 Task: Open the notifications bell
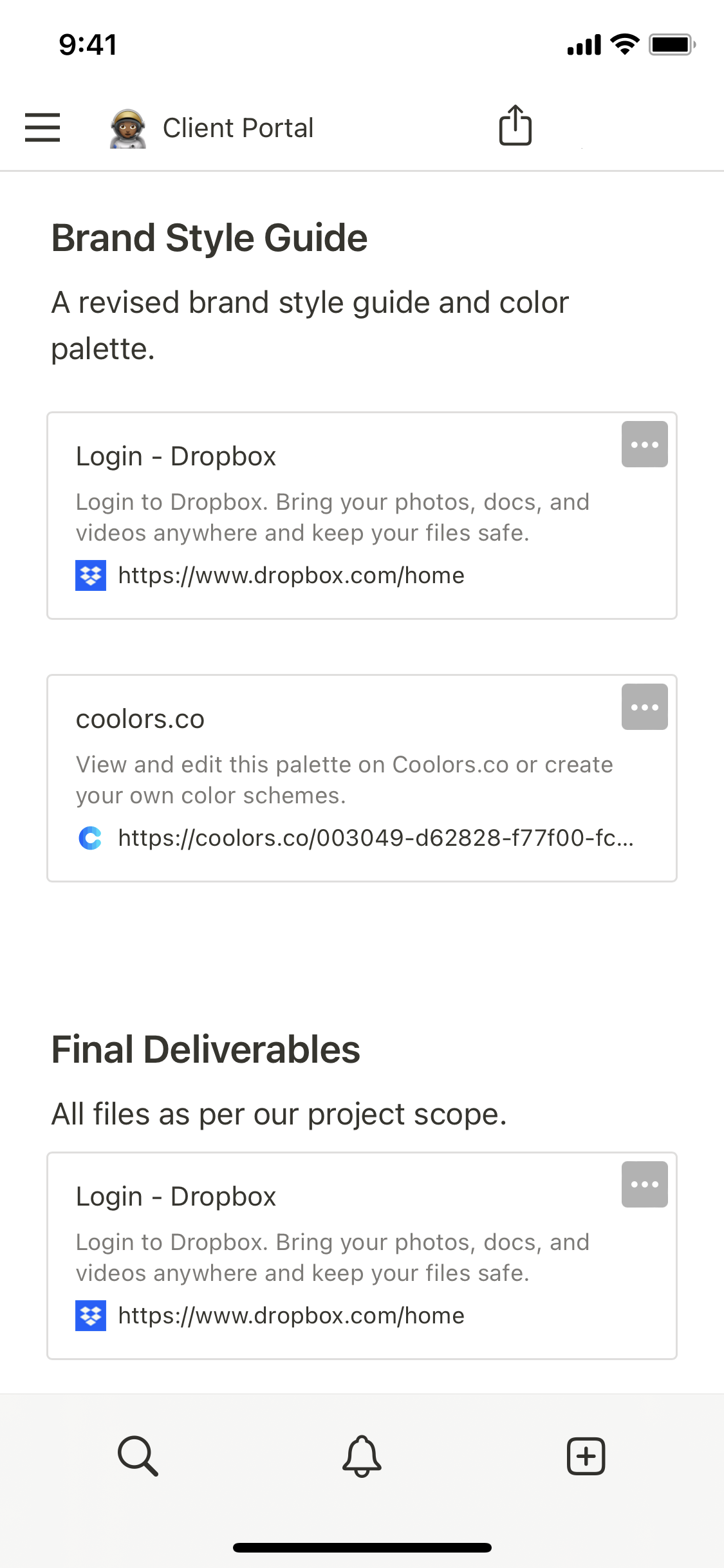[x=362, y=1456]
